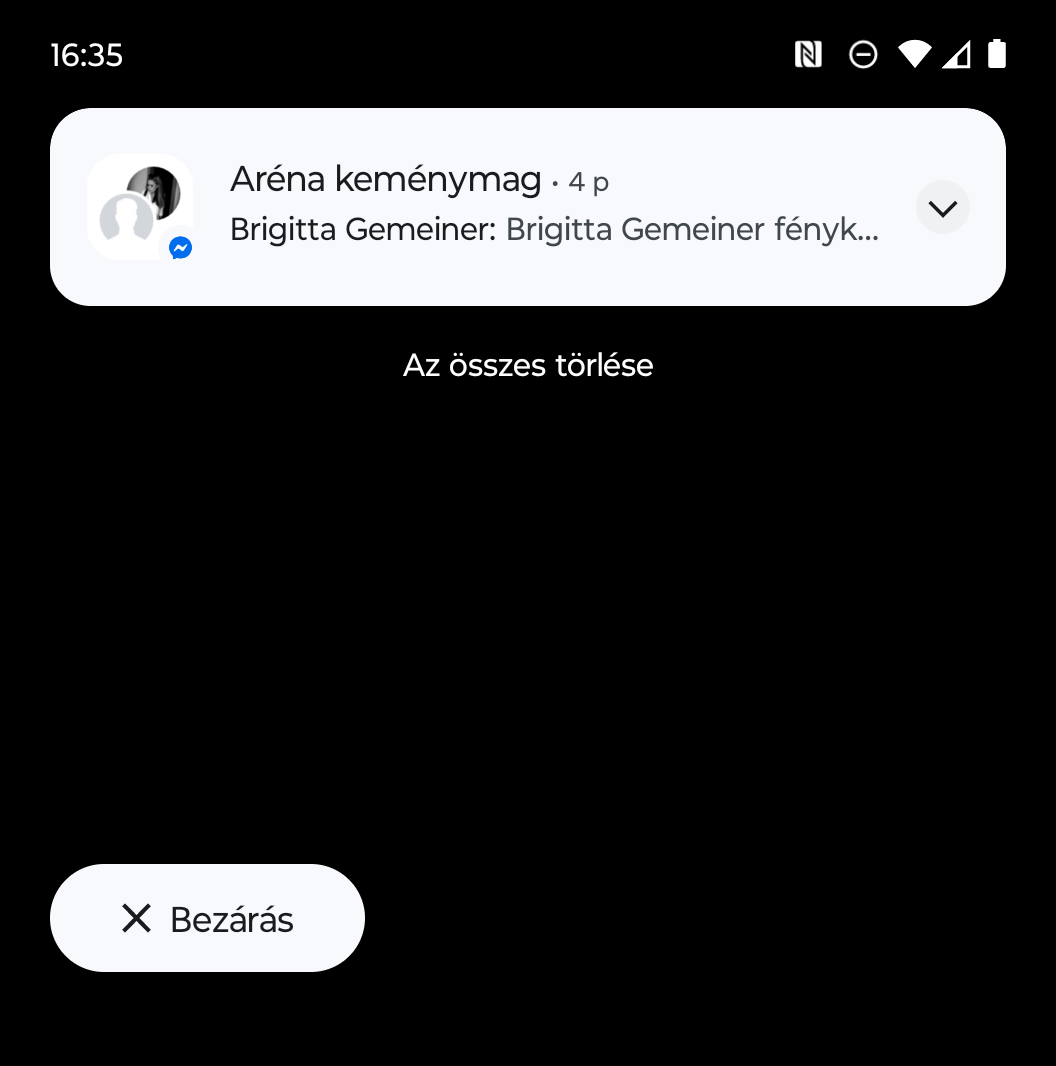This screenshot has width=1056, height=1066.
Task: Expand the Aréna keménymag notification chevron
Action: (x=942, y=207)
